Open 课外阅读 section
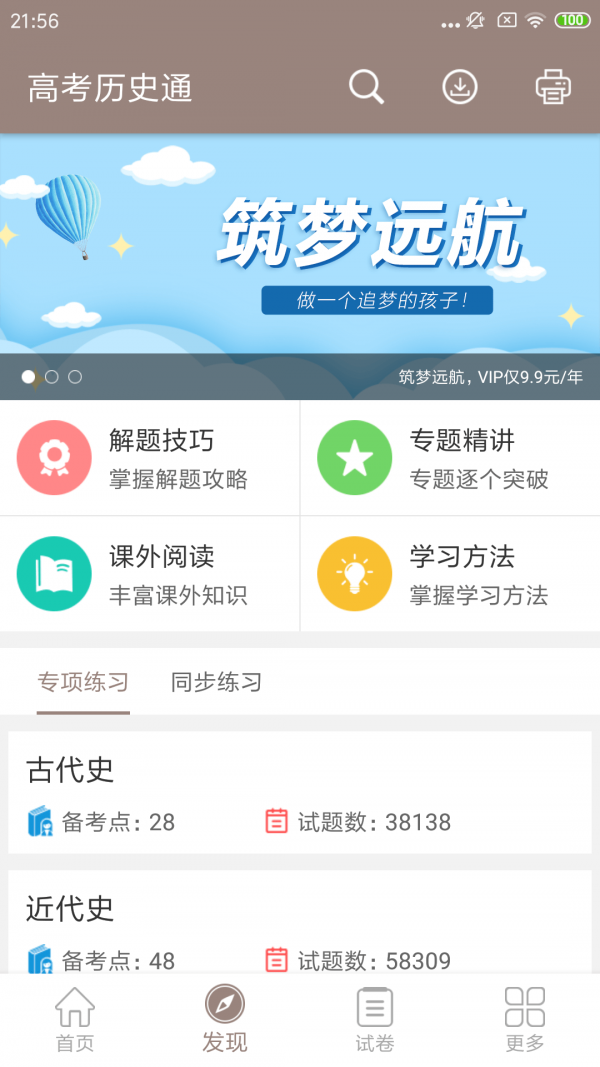 point(150,574)
